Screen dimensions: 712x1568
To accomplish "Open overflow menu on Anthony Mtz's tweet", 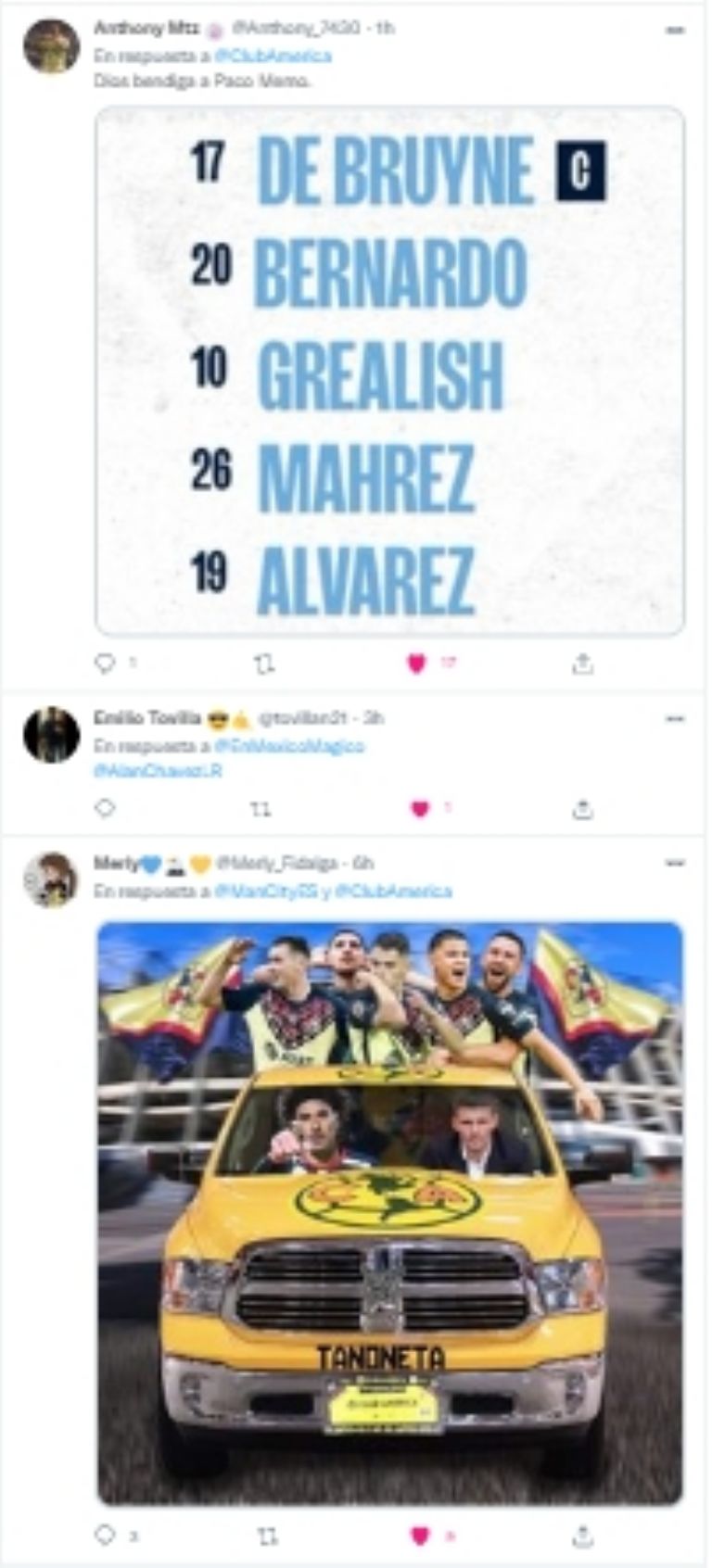I will point(675,31).
